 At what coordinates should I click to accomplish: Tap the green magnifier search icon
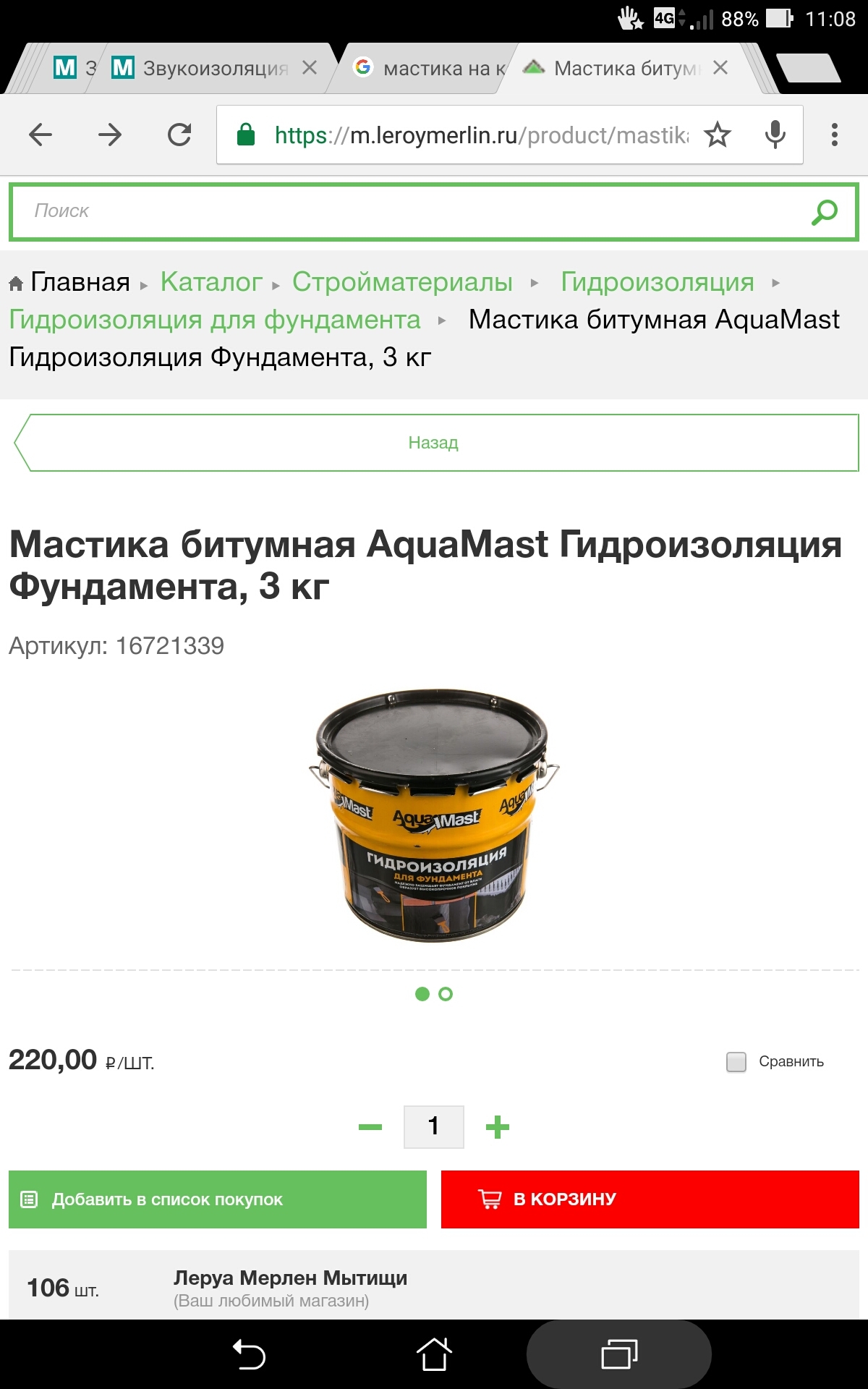coord(824,212)
